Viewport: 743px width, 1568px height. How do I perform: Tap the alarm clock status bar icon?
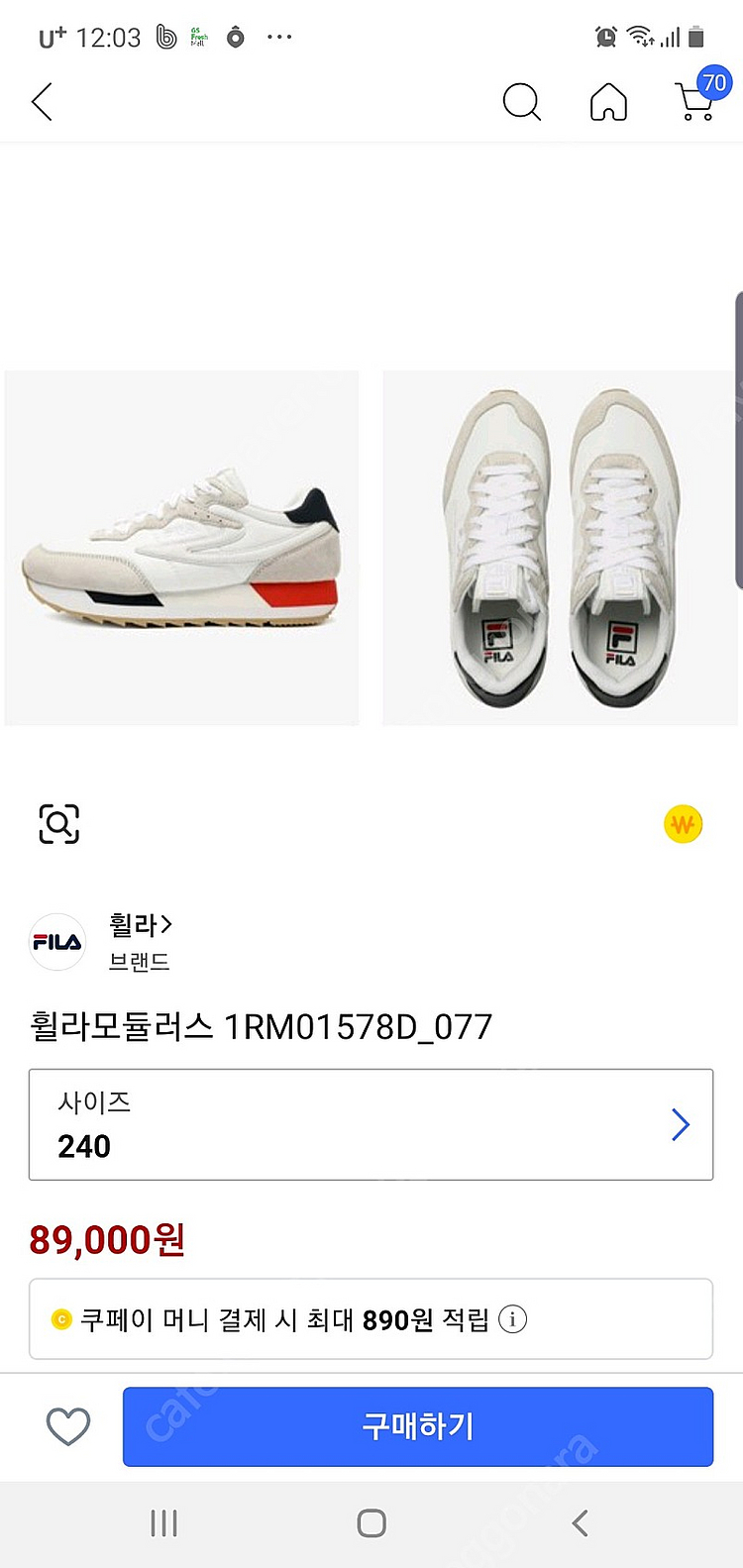click(604, 37)
